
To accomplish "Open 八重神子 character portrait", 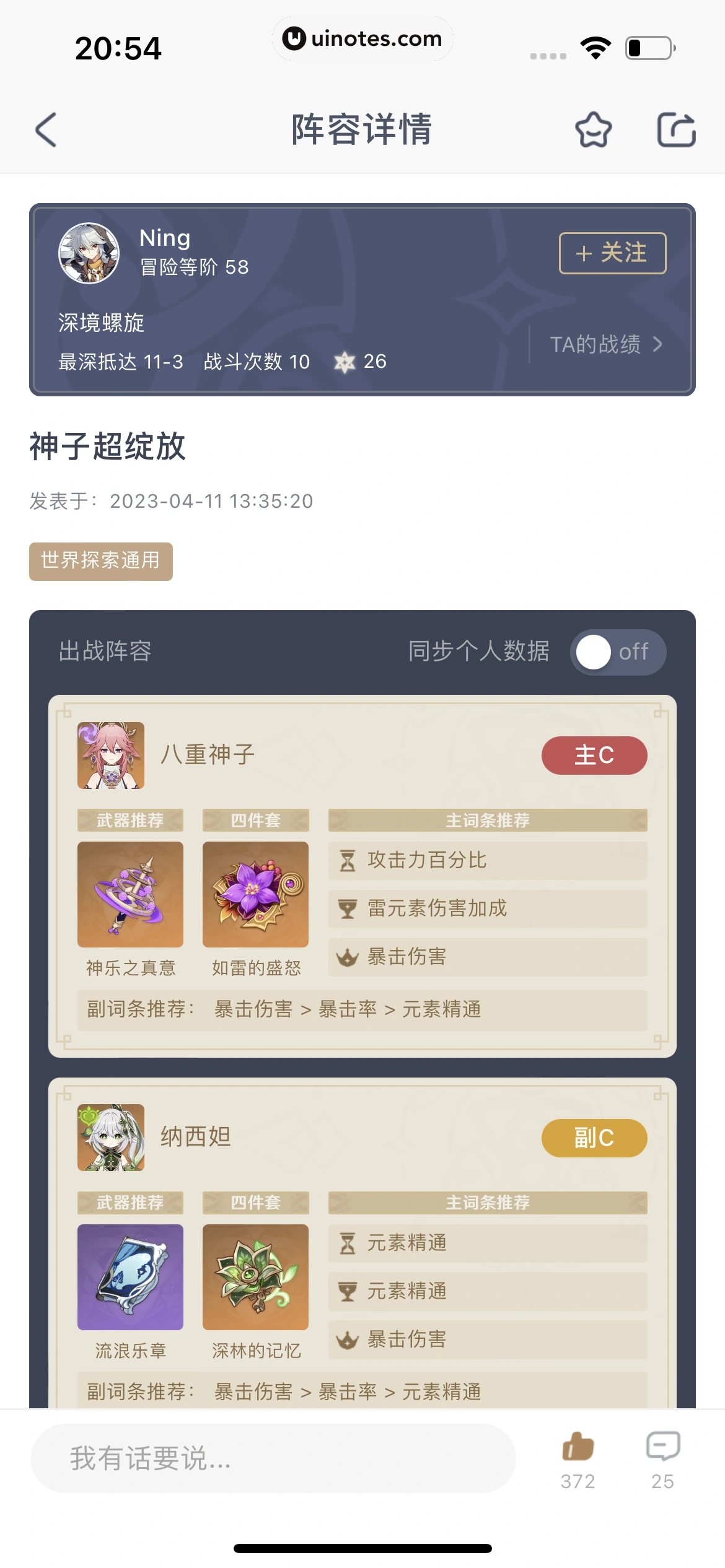I will click(111, 755).
